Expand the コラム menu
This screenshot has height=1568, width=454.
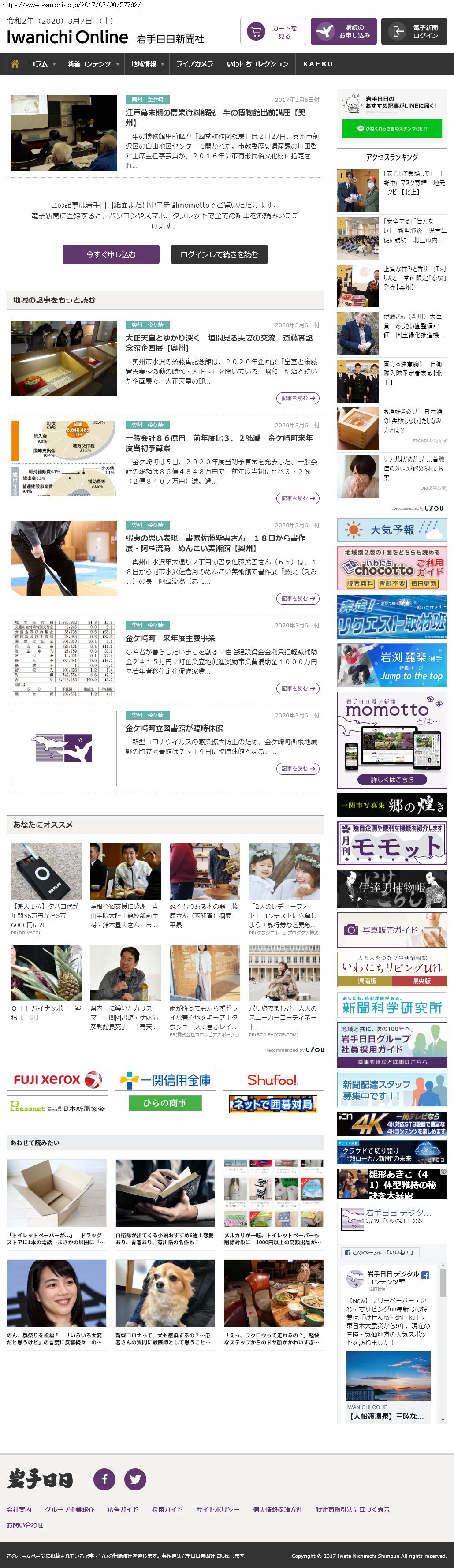42,64
